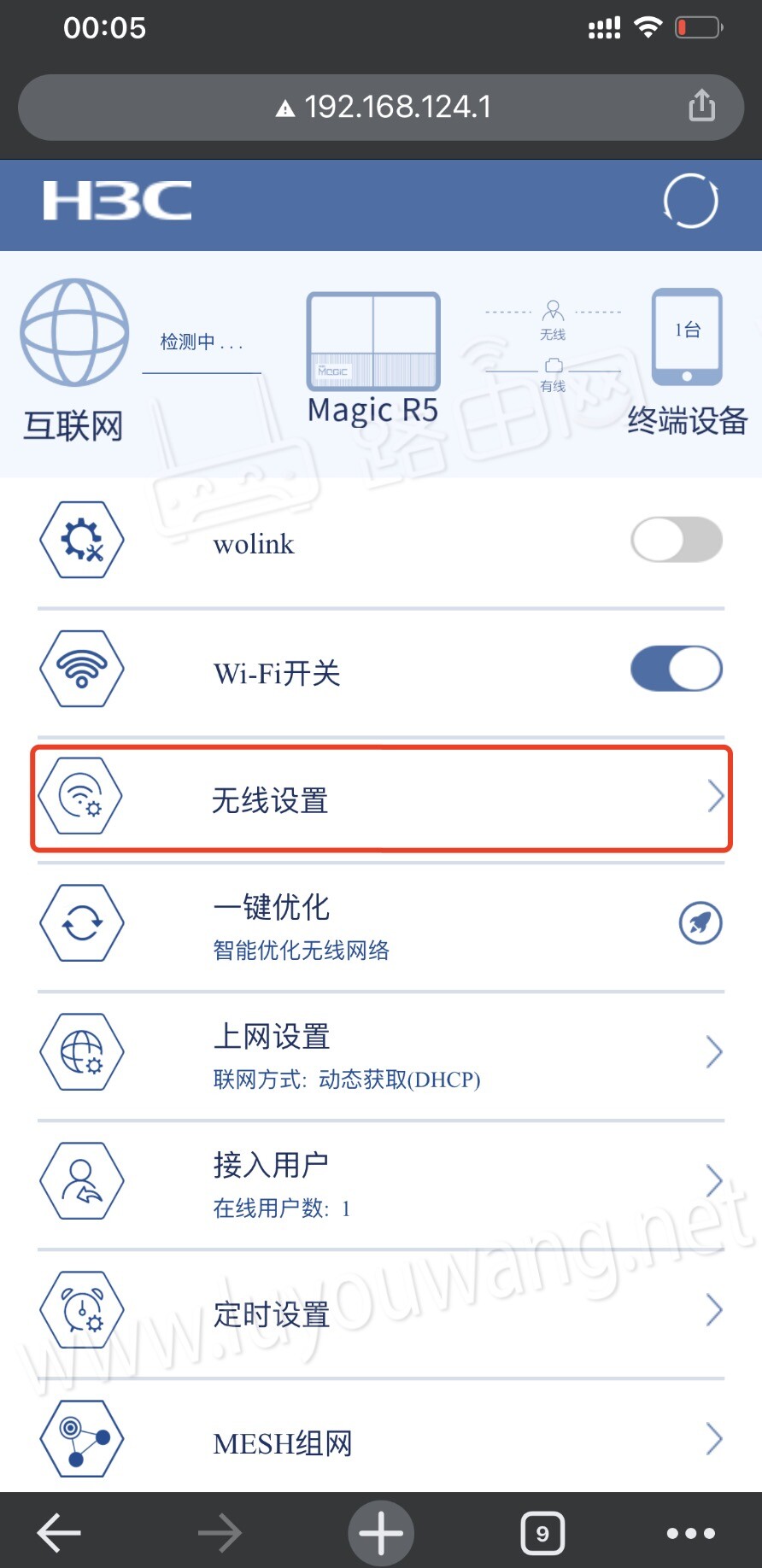The image size is (762, 1568).
Task: Click the 终端设备 connected devices icon
Action: (x=688, y=336)
